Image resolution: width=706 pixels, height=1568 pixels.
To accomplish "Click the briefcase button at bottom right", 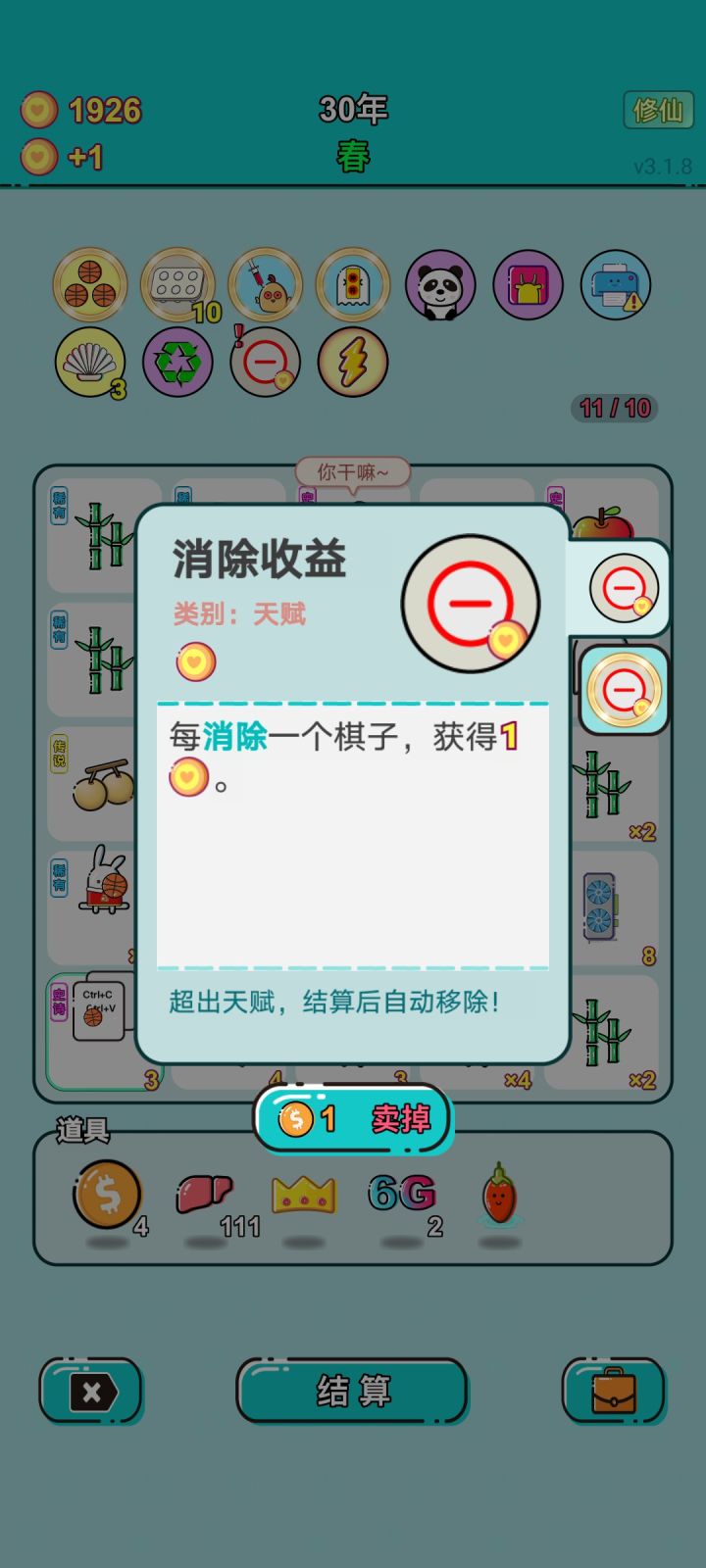I will [x=614, y=1392].
